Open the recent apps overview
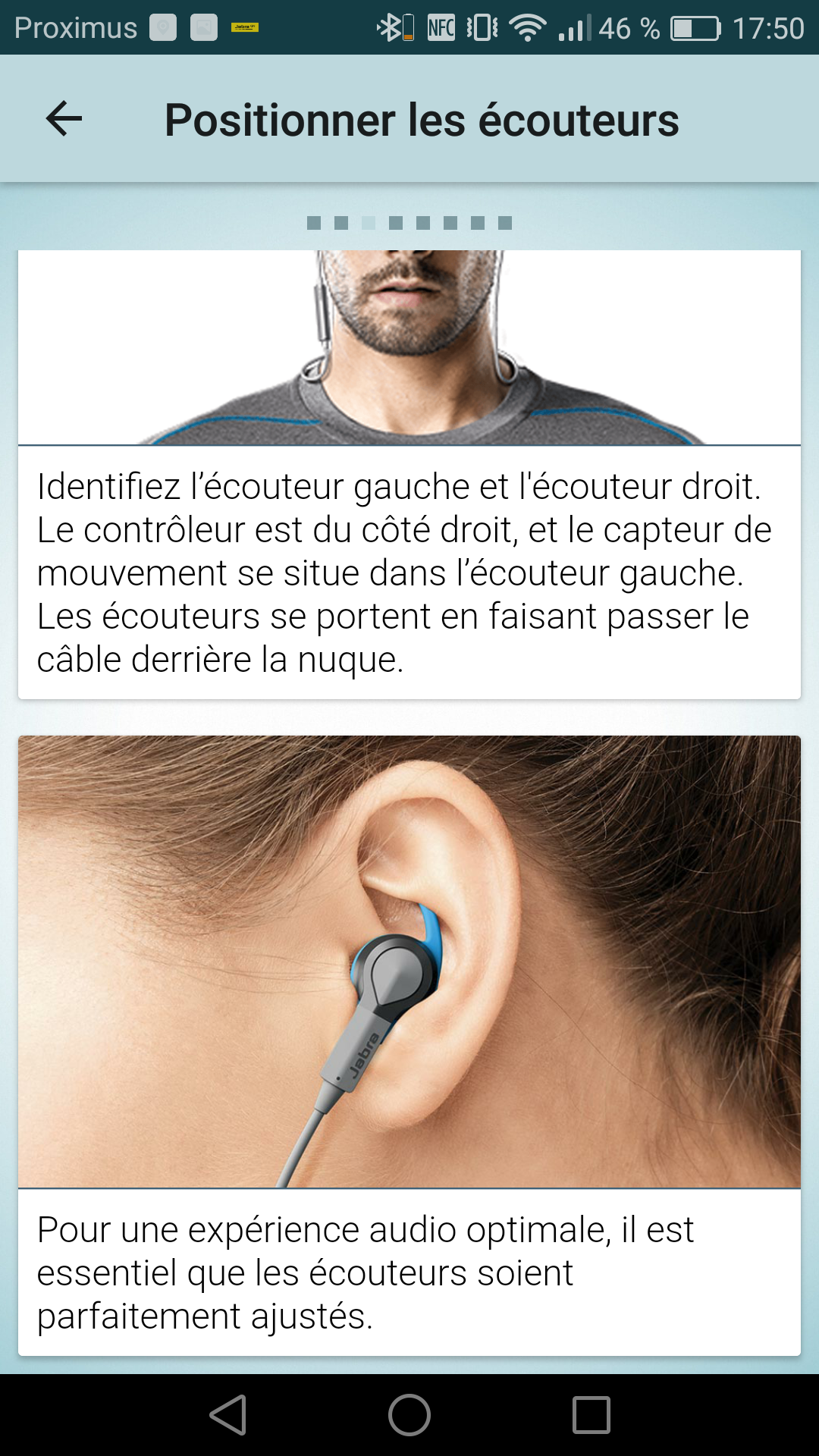This screenshot has width=819, height=1456. click(591, 1415)
